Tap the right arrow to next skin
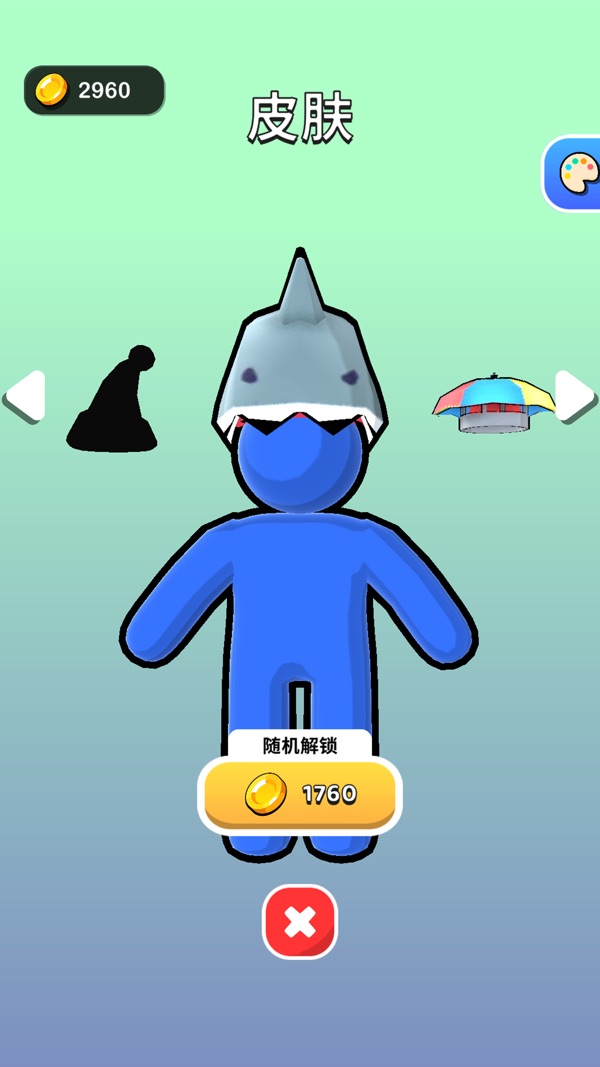 point(574,396)
